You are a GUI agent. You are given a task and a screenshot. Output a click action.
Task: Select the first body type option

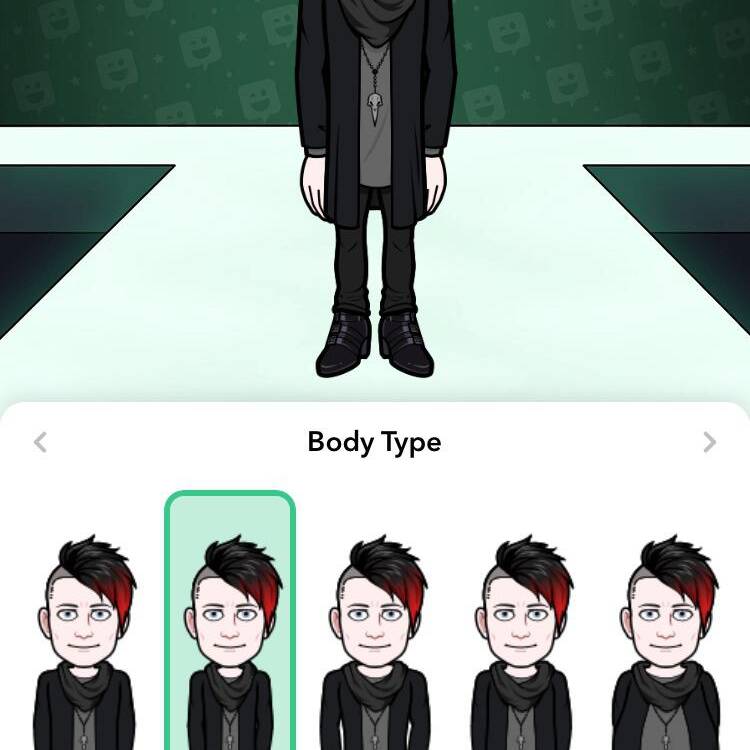[84, 640]
